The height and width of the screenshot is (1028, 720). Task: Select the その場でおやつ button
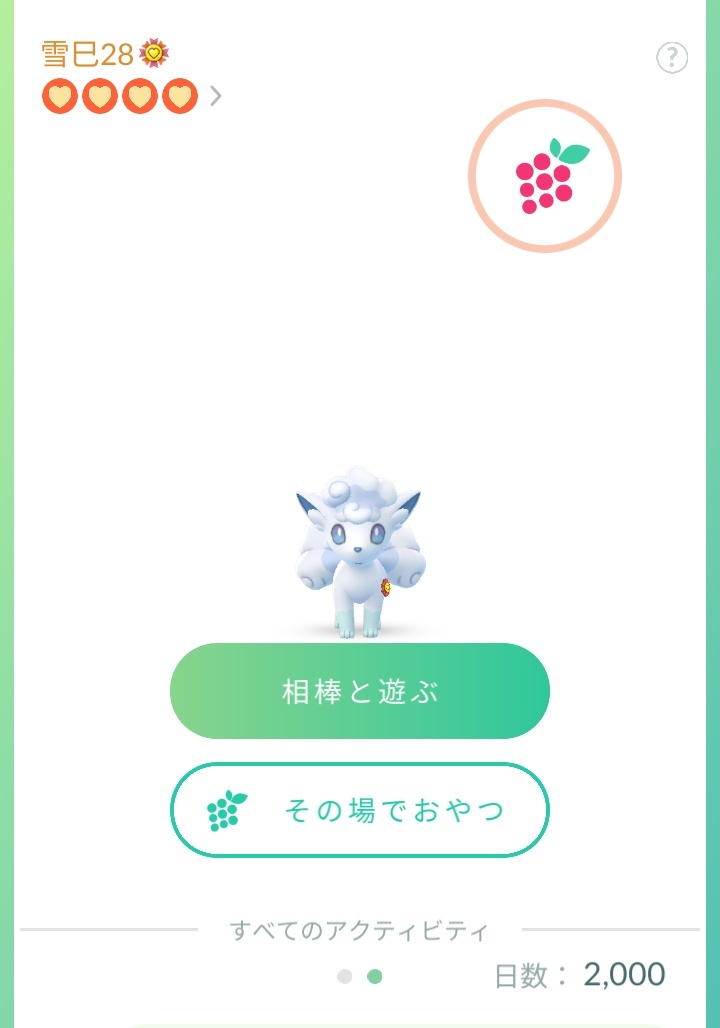(x=360, y=810)
